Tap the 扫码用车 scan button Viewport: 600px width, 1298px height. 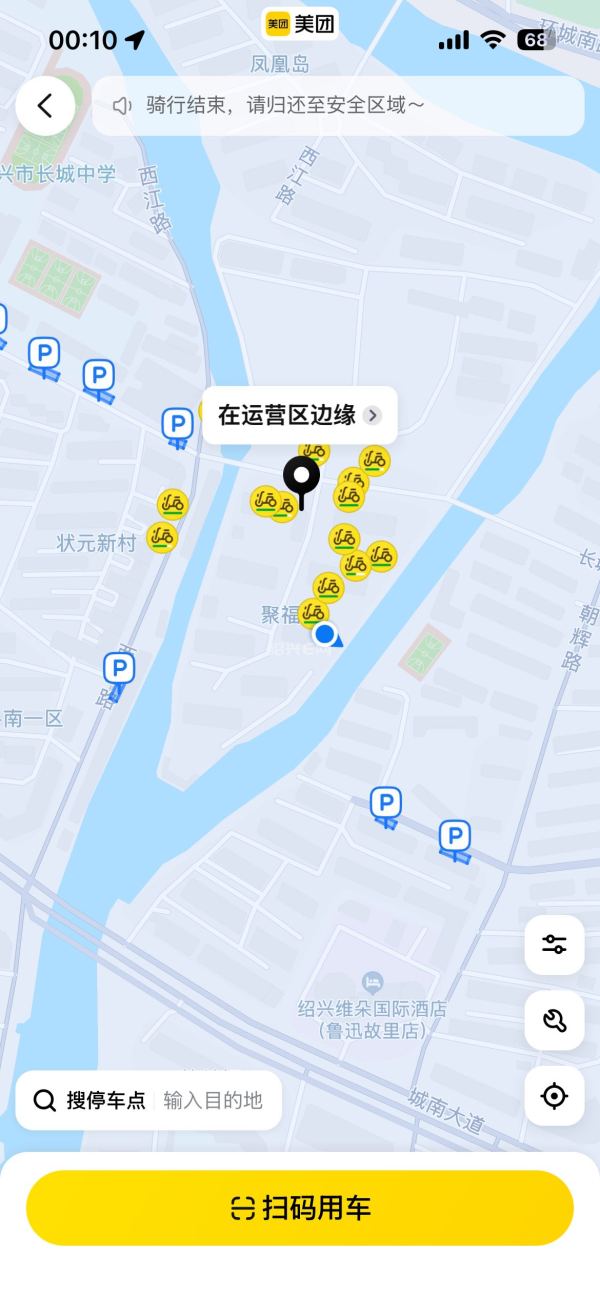[300, 1208]
